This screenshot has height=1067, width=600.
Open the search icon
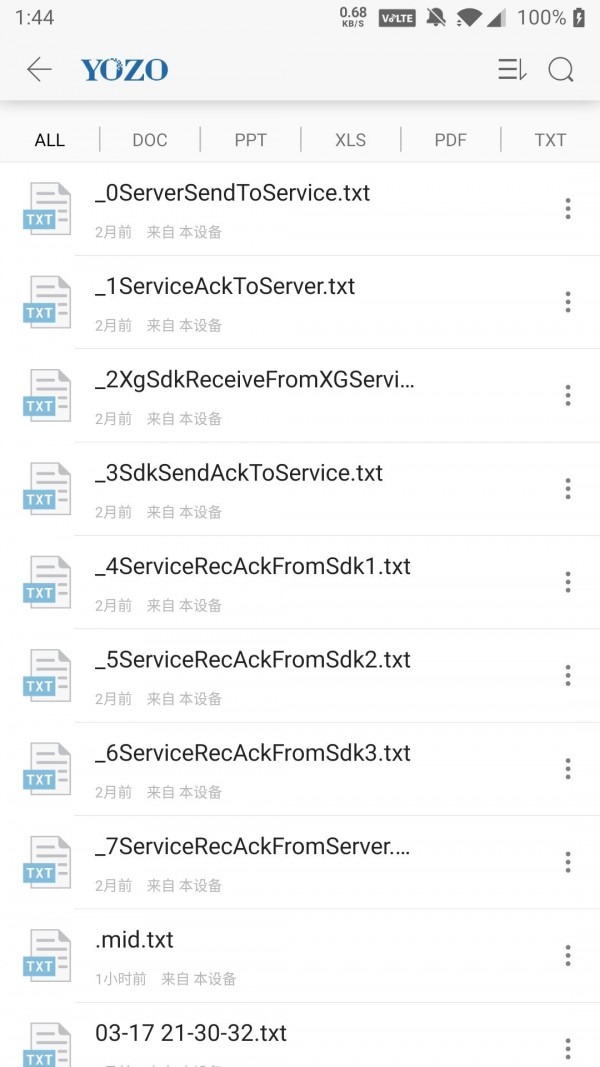click(x=561, y=69)
